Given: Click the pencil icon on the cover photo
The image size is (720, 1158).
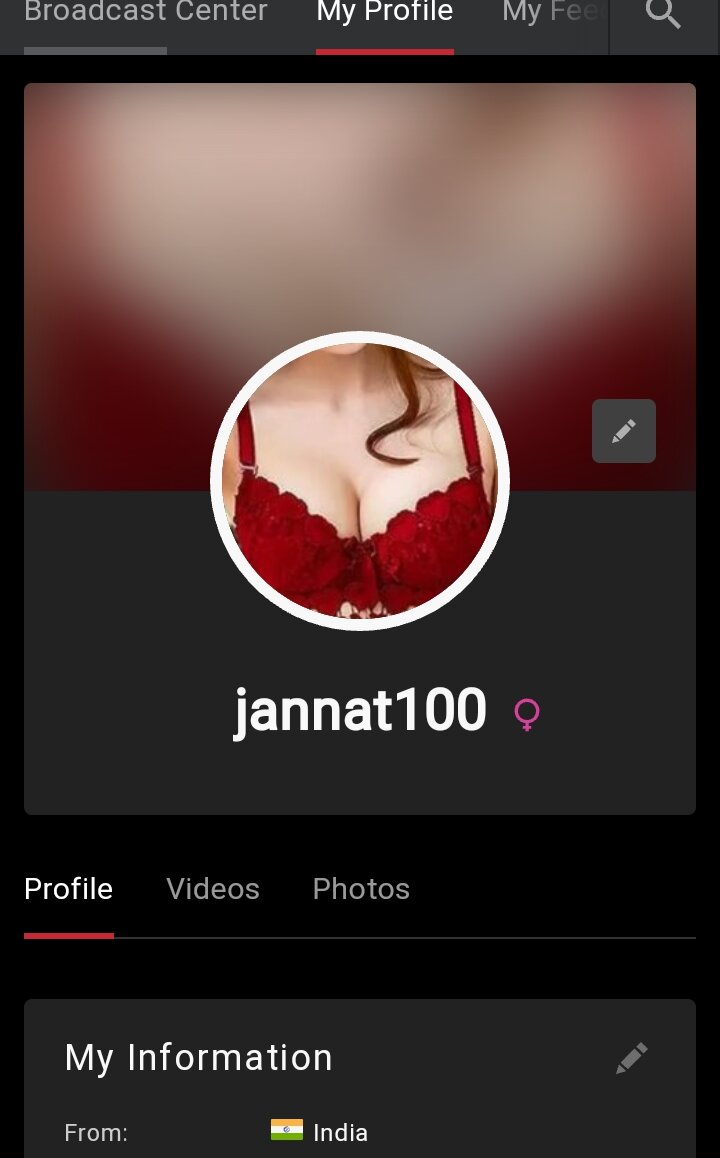Looking at the screenshot, I should (x=623, y=430).
